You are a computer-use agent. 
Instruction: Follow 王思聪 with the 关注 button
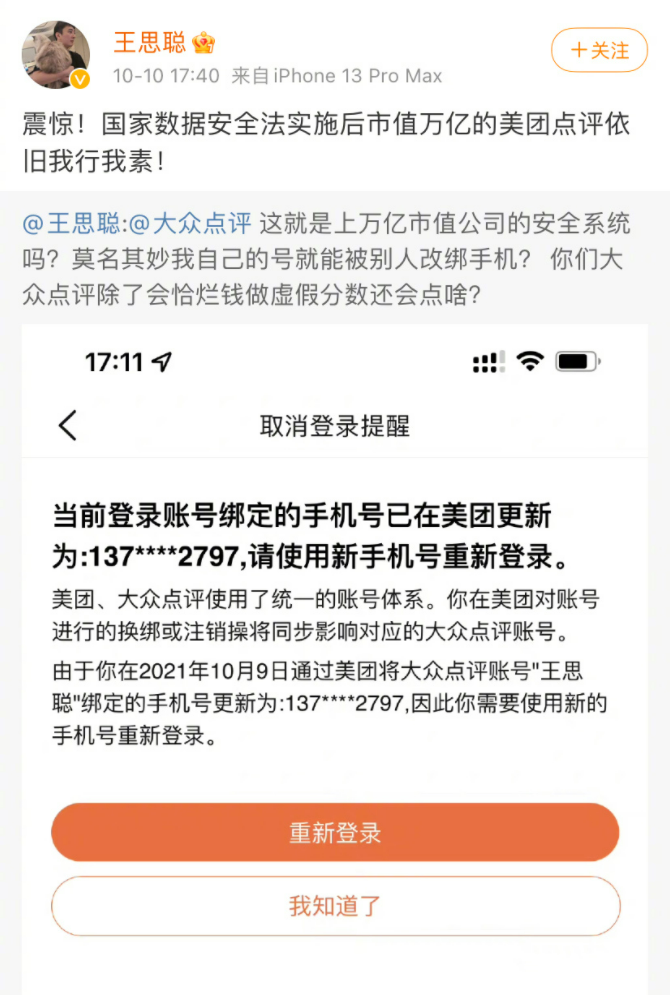tap(599, 50)
